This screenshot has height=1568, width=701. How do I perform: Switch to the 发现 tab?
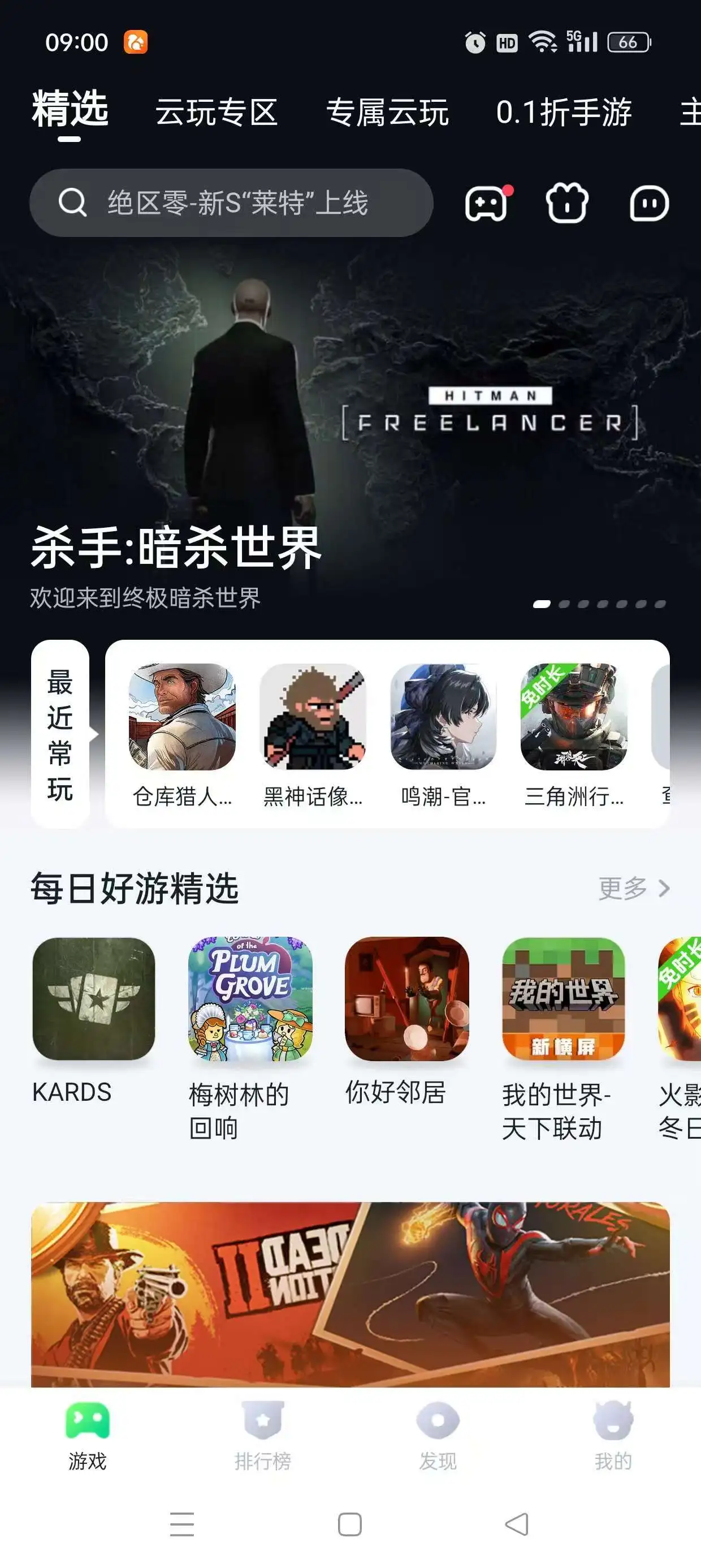coord(438,1435)
